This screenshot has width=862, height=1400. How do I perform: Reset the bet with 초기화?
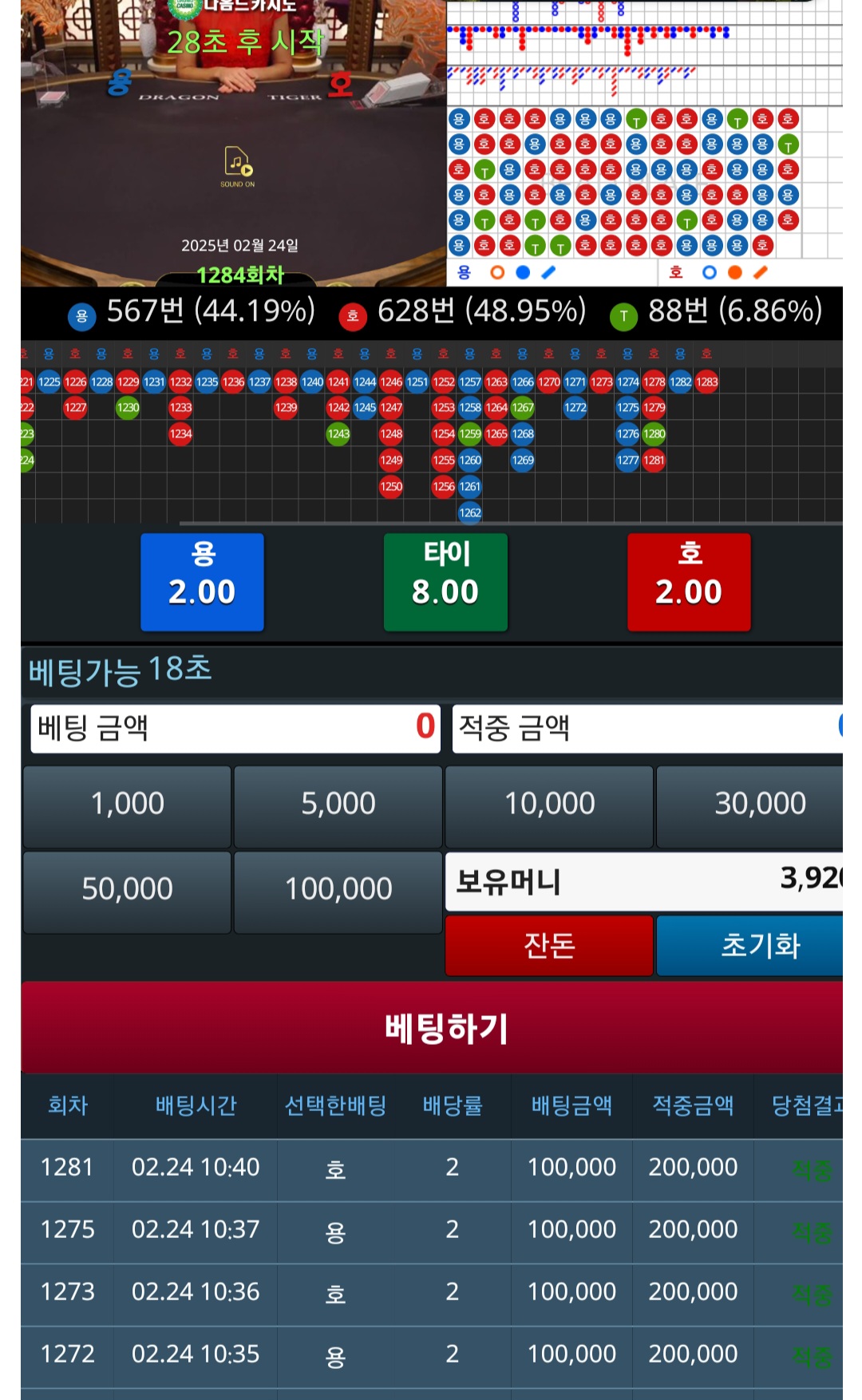click(750, 945)
